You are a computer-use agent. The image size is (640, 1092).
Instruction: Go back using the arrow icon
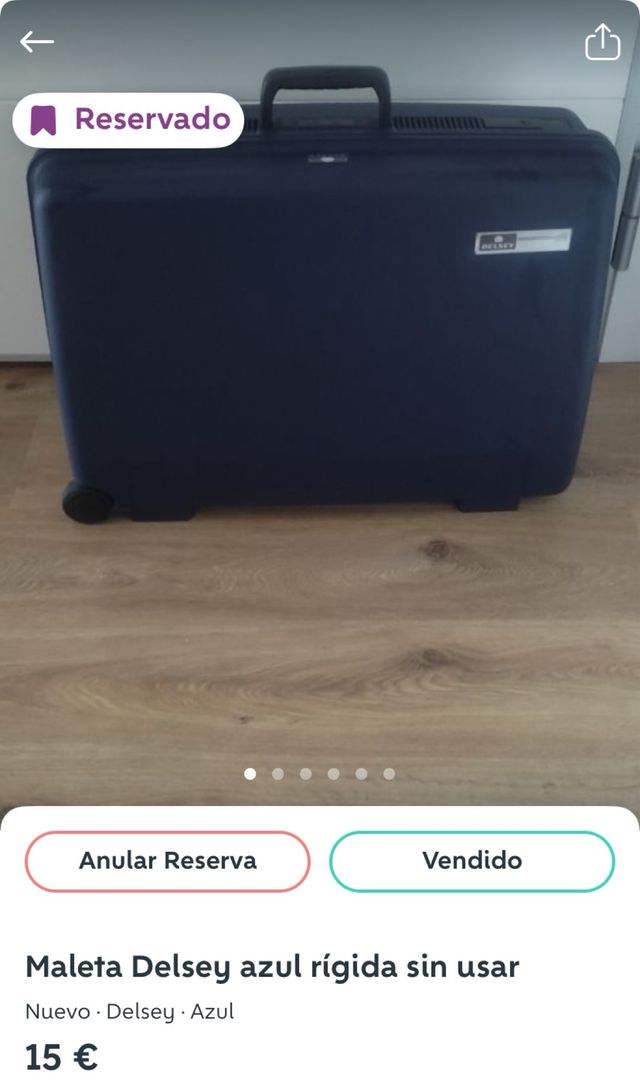tap(37, 42)
